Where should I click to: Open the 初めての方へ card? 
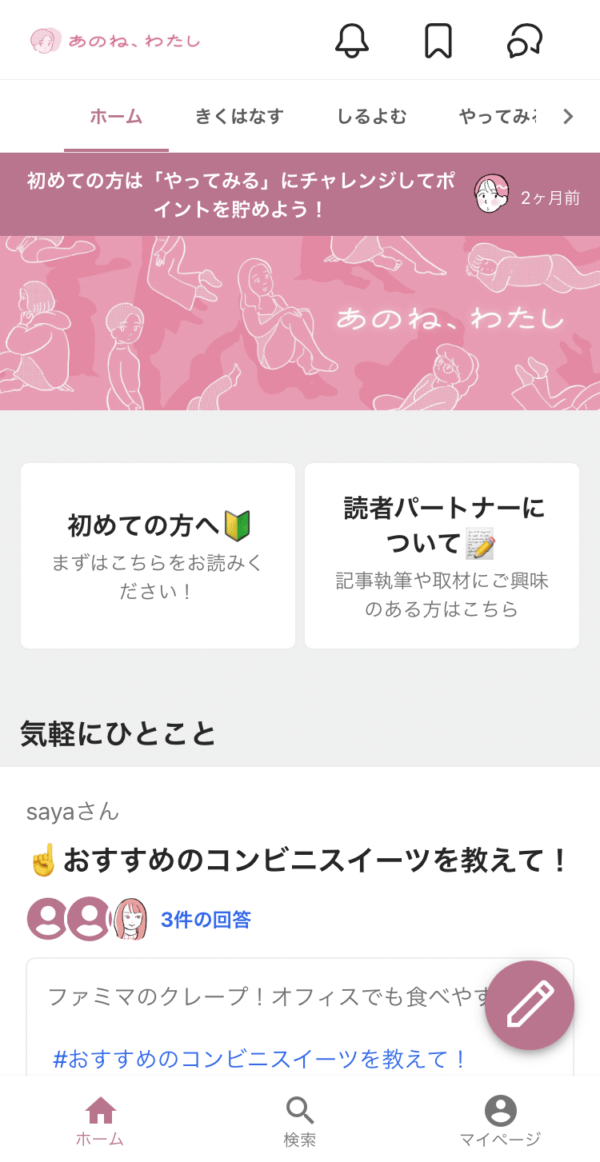(158, 555)
